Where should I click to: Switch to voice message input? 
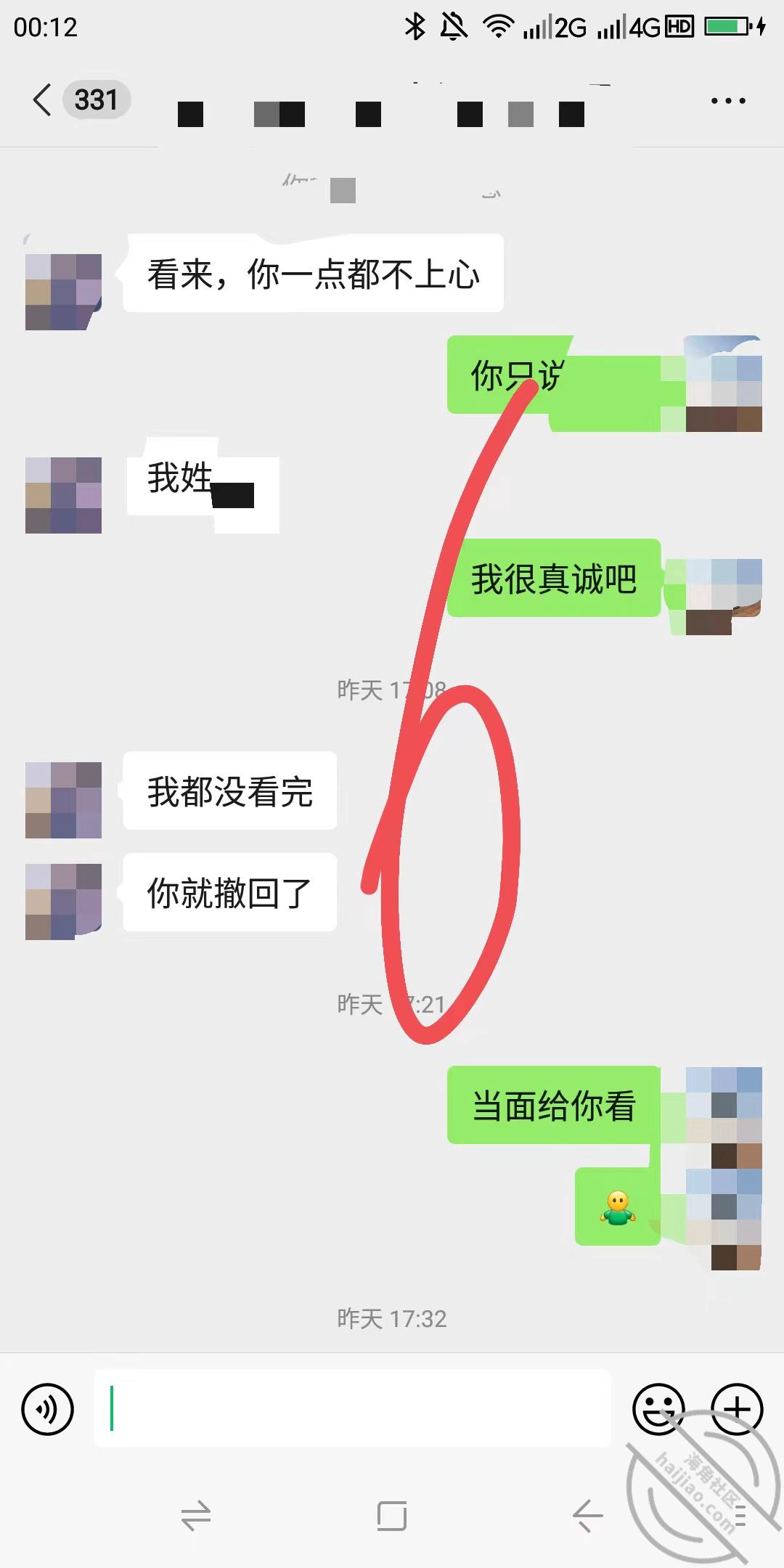(x=48, y=1409)
